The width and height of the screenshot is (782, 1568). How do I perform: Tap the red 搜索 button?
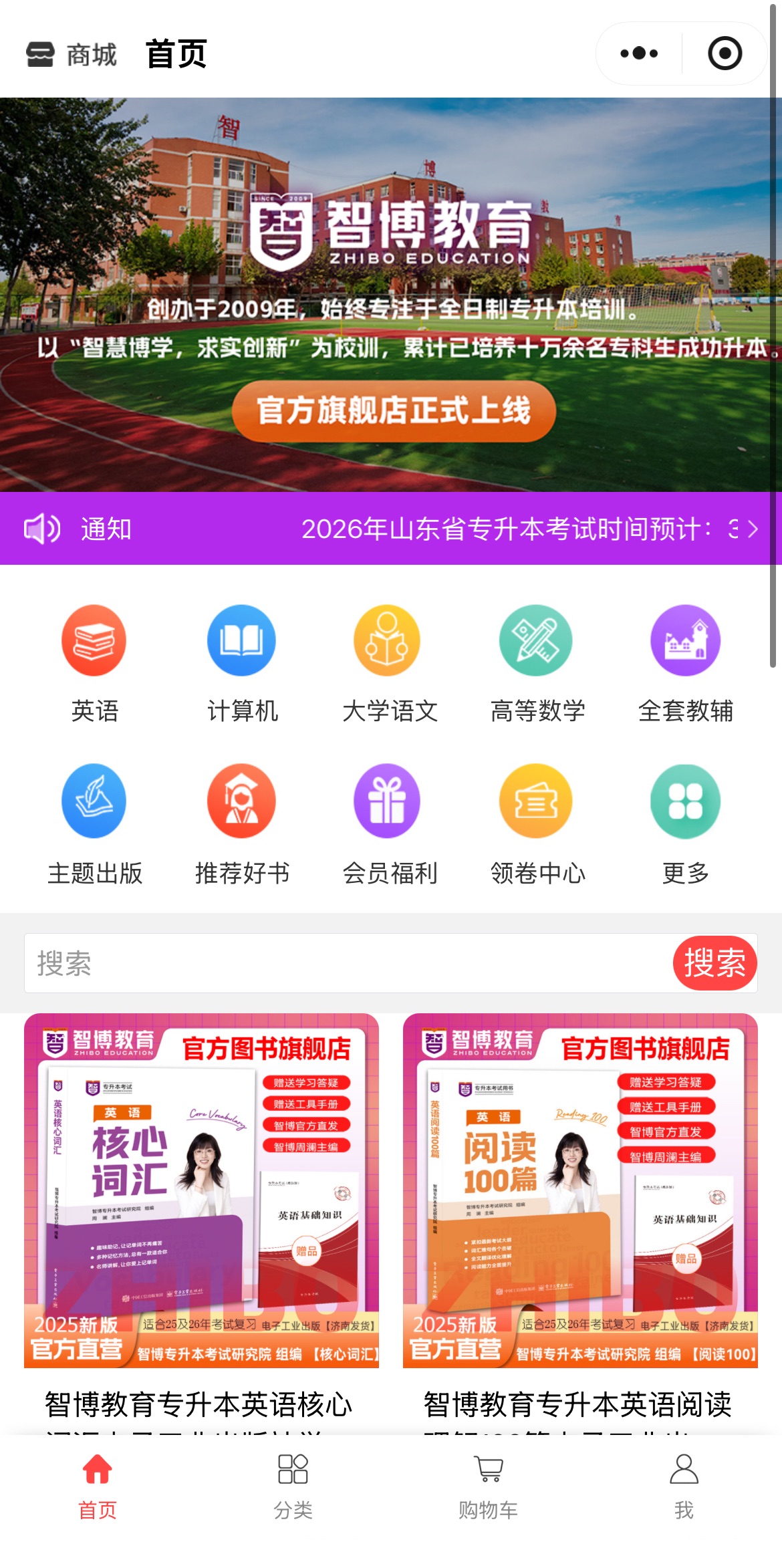714,963
